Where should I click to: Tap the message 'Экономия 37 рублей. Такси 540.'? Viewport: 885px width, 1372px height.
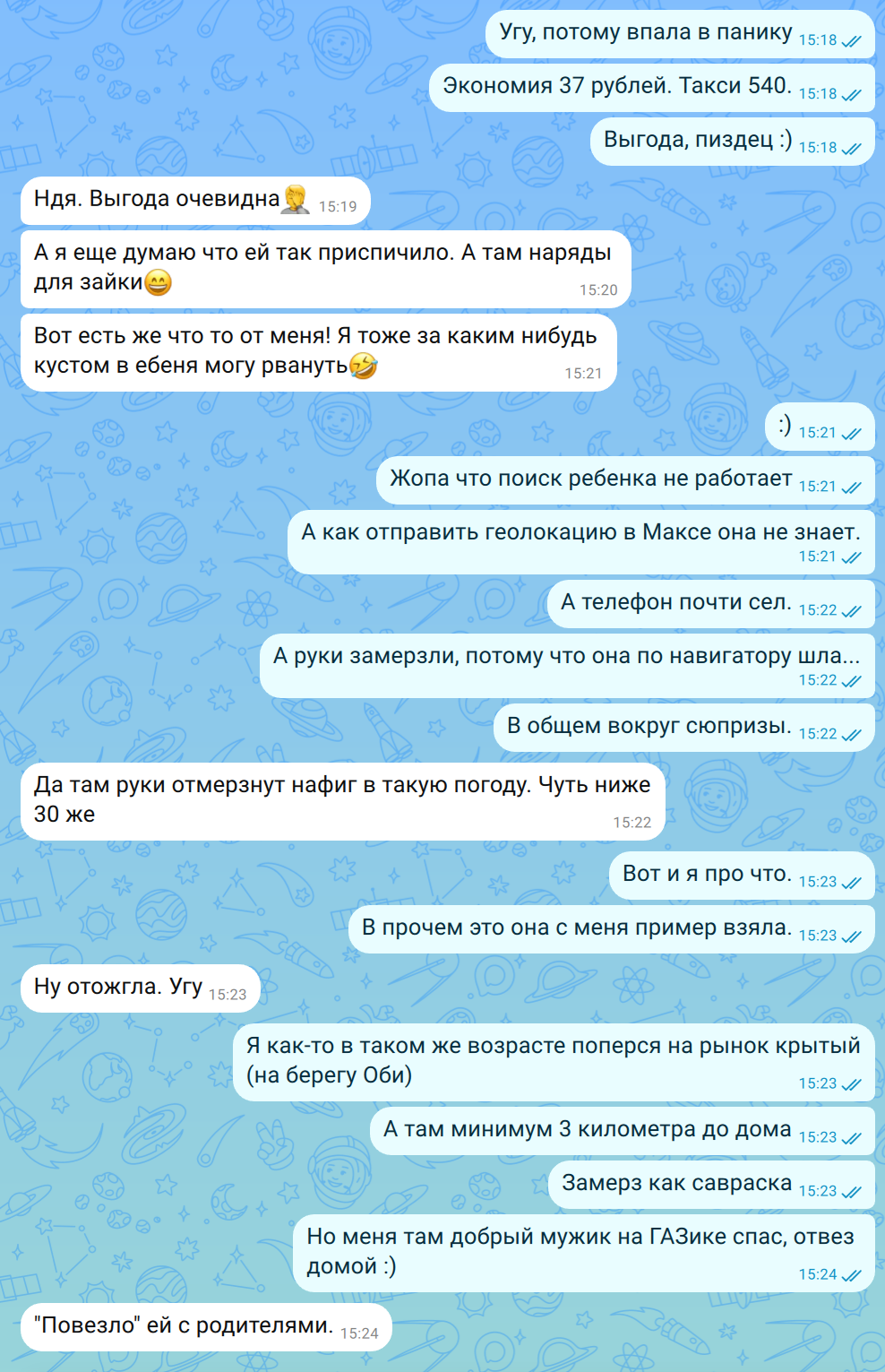coord(616,87)
